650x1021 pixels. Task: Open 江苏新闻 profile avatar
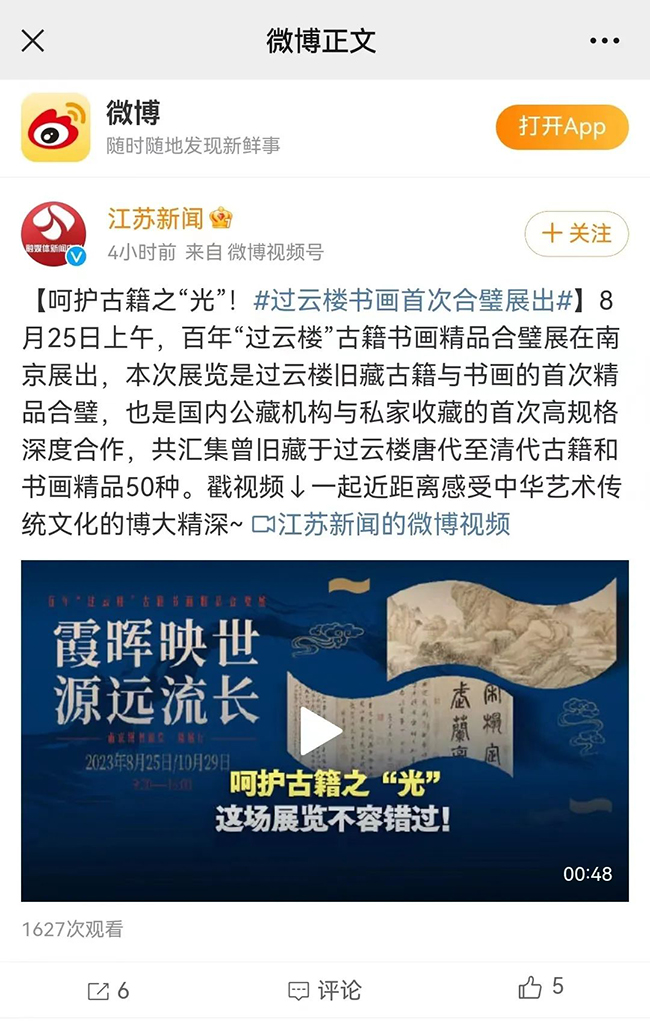point(54,234)
